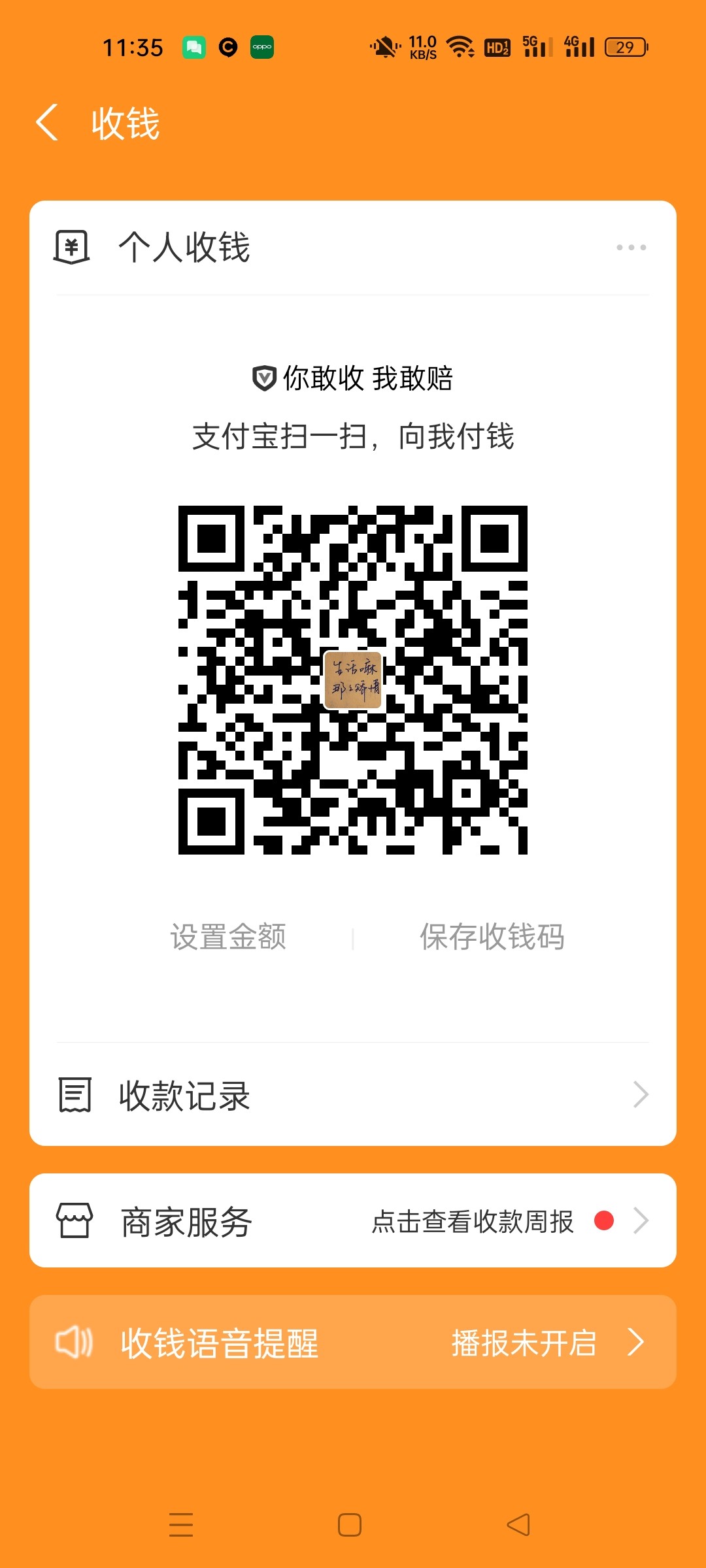706x1568 pixels.
Task: Tap 设置金额 to set an amount
Action: coord(228,937)
